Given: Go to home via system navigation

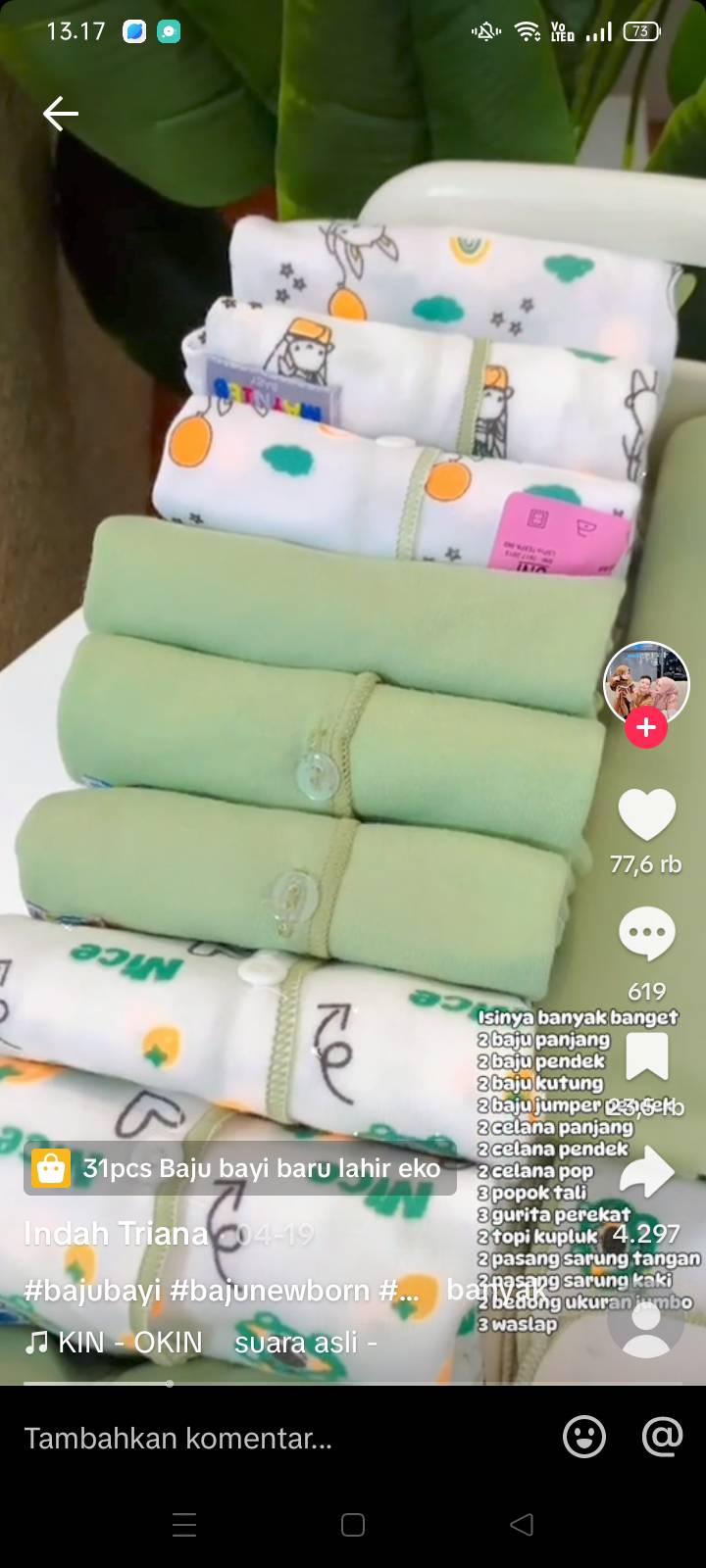Looking at the screenshot, I should (353, 1525).
